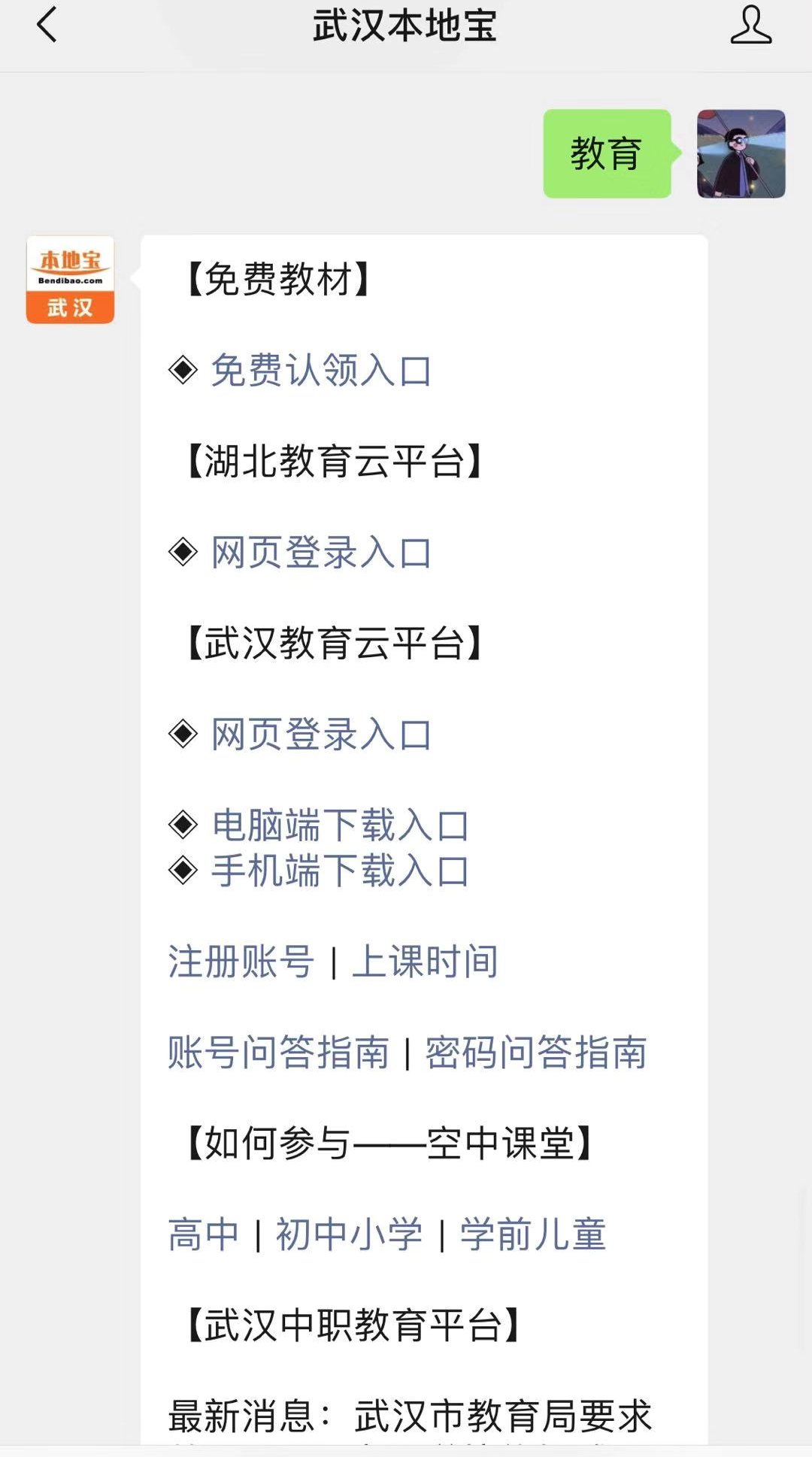Go back from the 武汉本地宝 chat
Screen dimensions: 812x1457
tap(47, 25)
